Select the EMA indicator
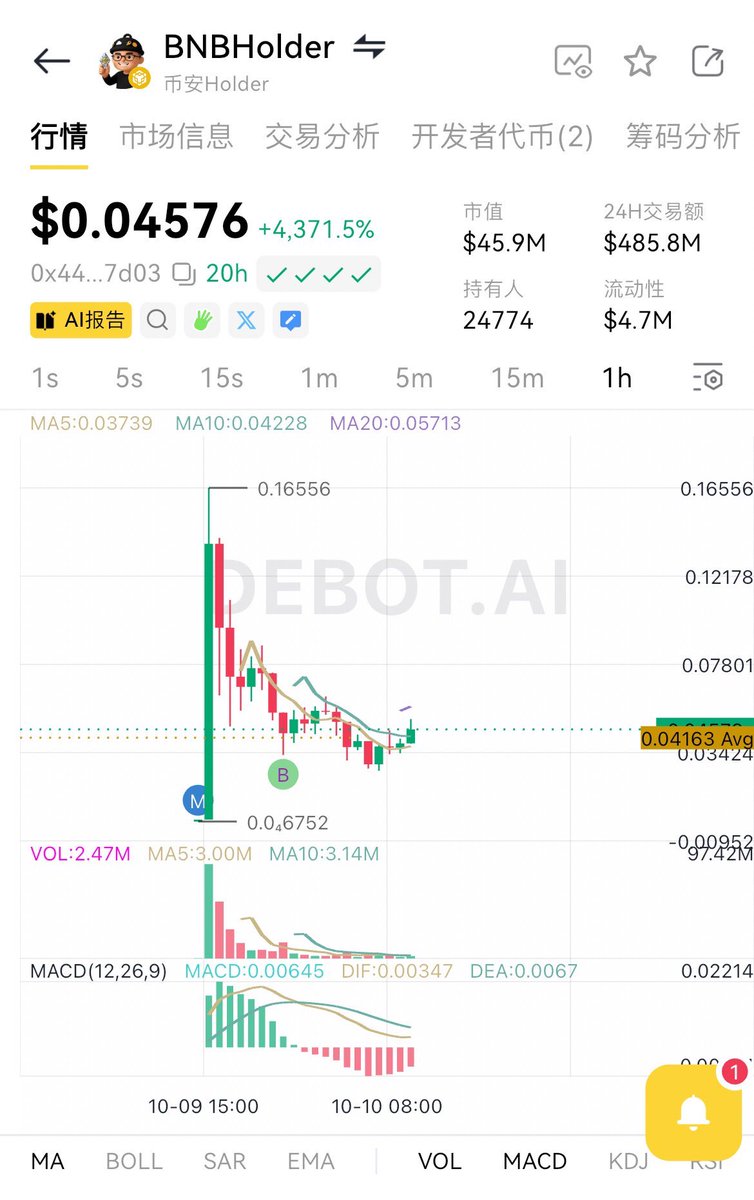The height and width of the screenshot is (1200, 754). tap(310, 1161)
